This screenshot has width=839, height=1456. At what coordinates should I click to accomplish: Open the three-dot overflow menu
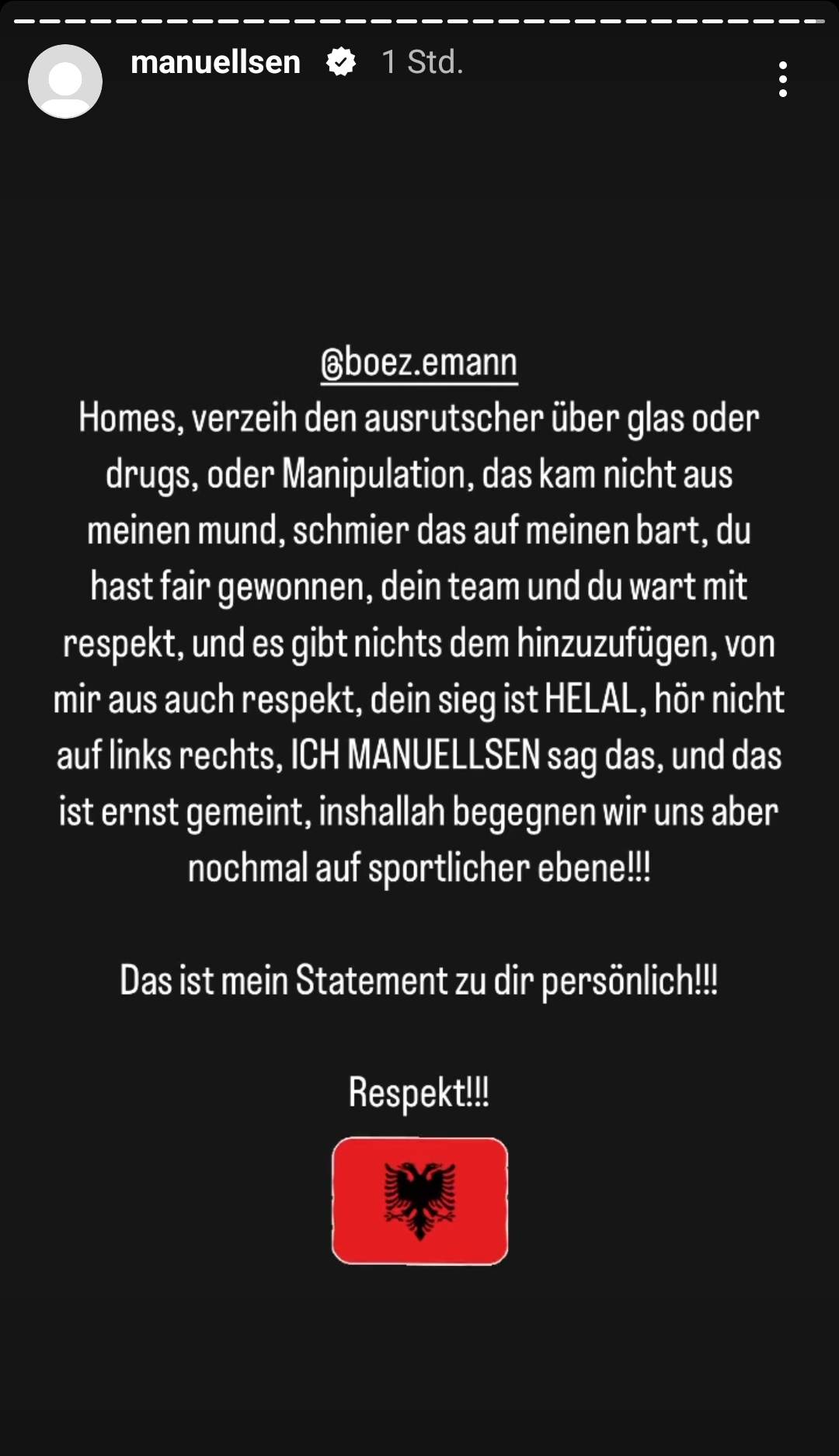coord(782,79)
